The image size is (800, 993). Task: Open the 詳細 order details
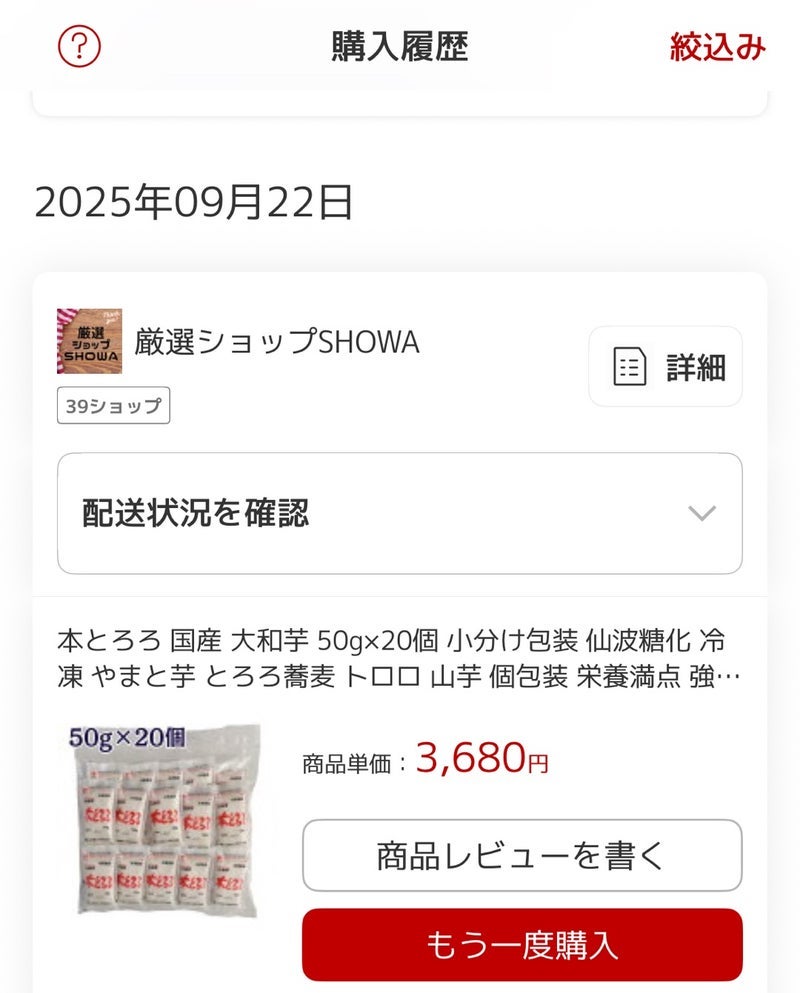[665, 367]
